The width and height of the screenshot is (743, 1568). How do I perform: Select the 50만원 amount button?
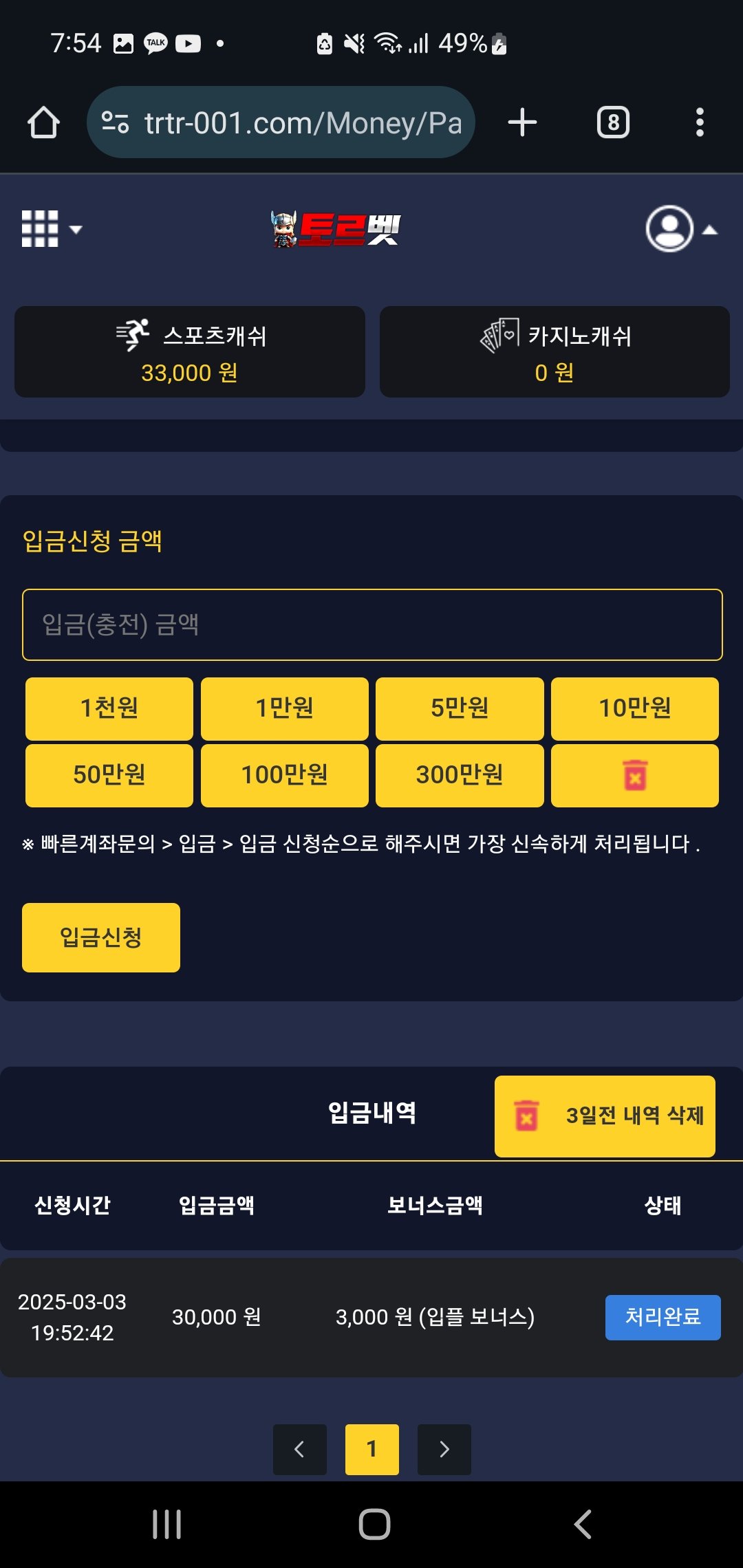point(109,775)
